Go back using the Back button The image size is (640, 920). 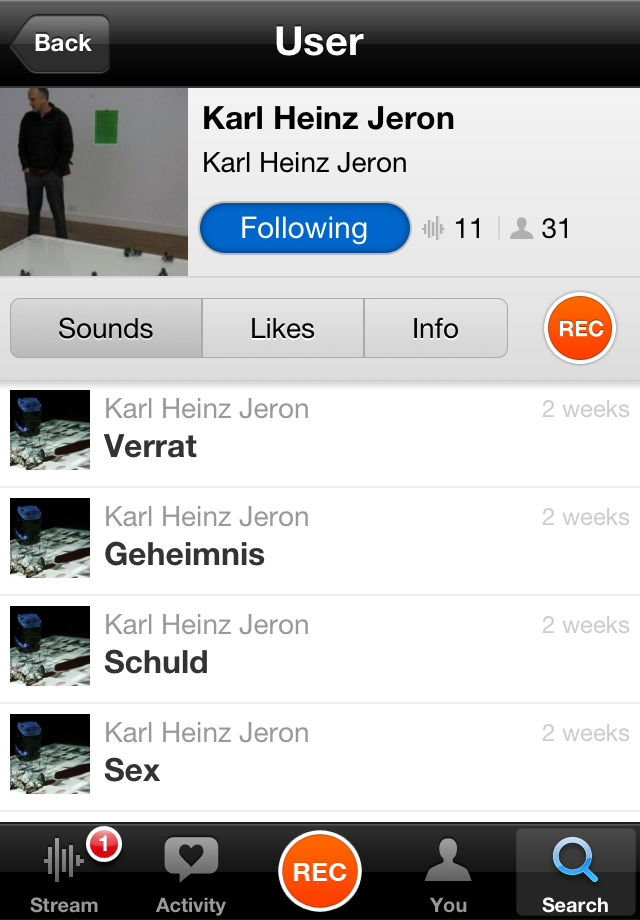point(61,43)
